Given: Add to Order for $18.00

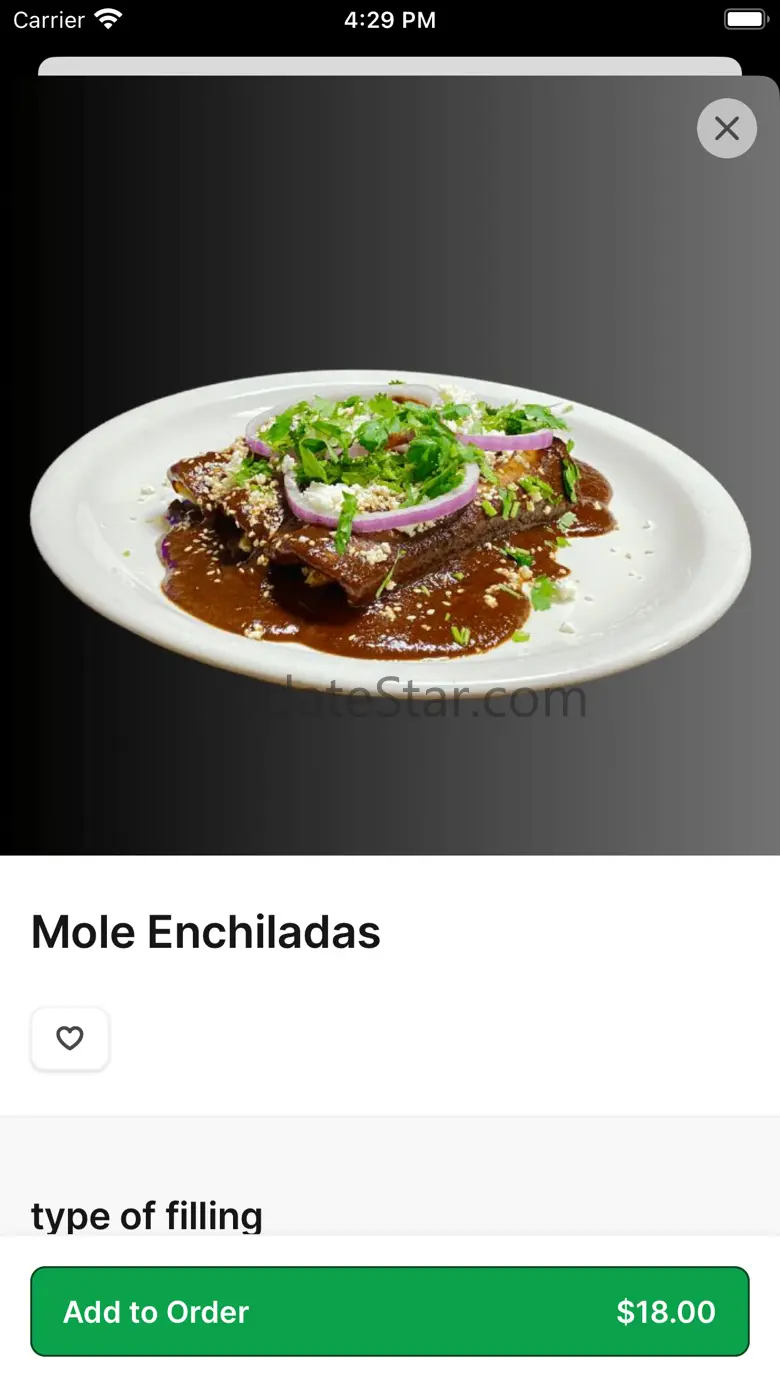Looking at the screenshot, I should pyautogui.click(x=390, y=1311).
